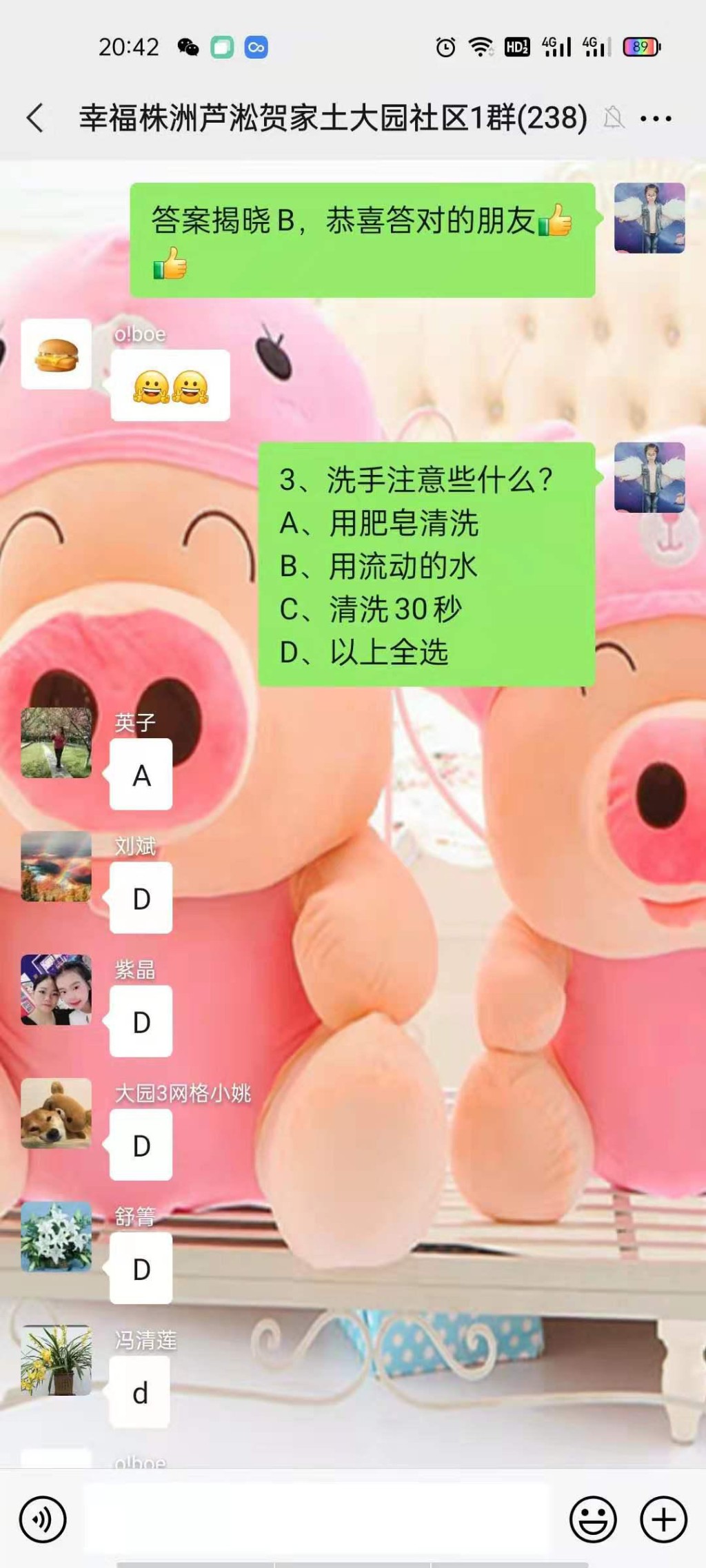Tap the message text field

[x=317, y=1519]
